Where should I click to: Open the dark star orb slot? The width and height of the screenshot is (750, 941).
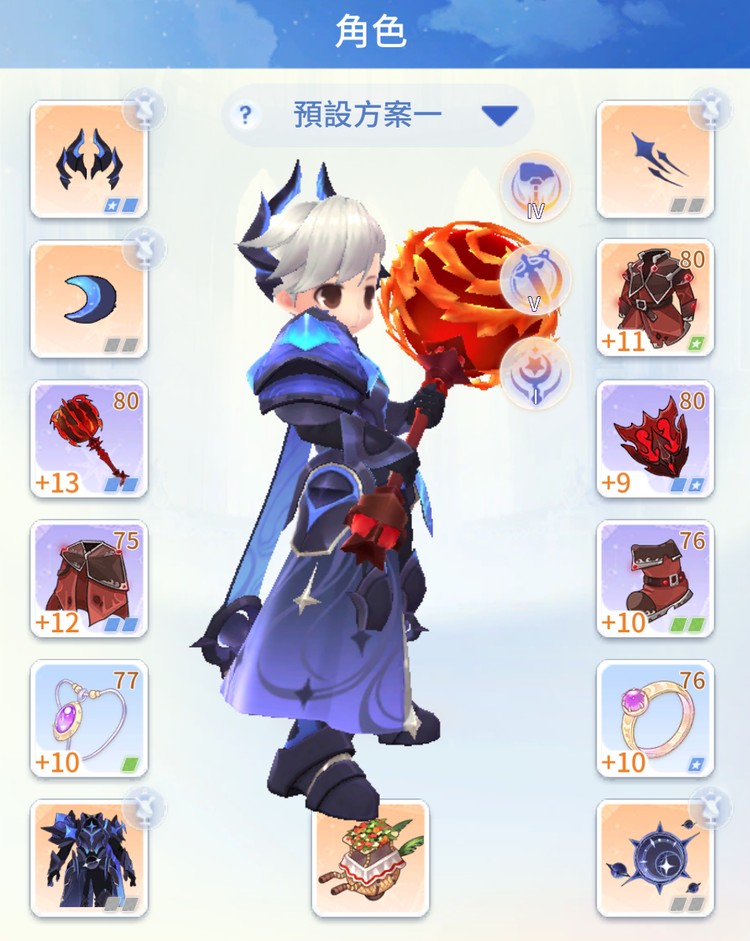655,858
